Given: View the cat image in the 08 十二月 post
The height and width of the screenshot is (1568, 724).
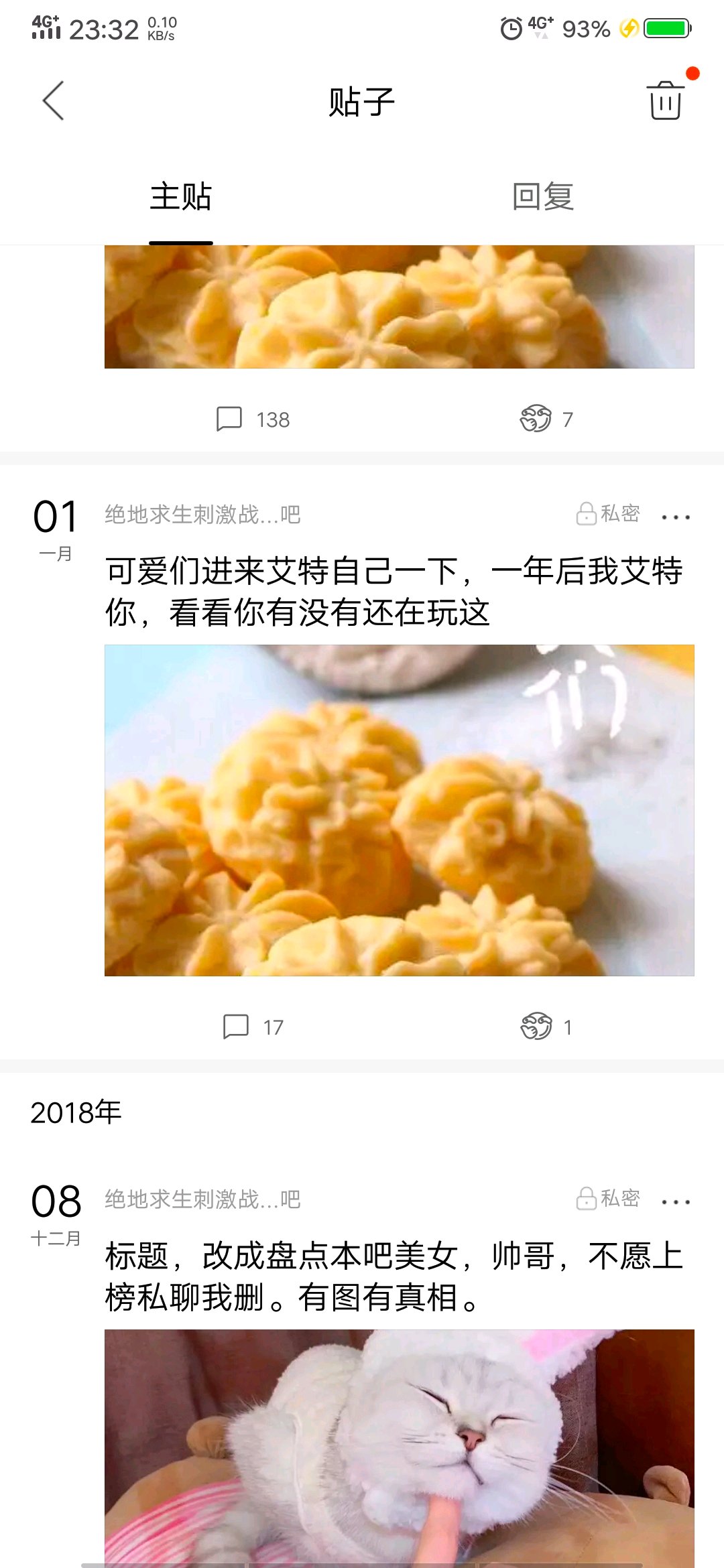Looking at the screenshot, I should (x=399, y=1447).
